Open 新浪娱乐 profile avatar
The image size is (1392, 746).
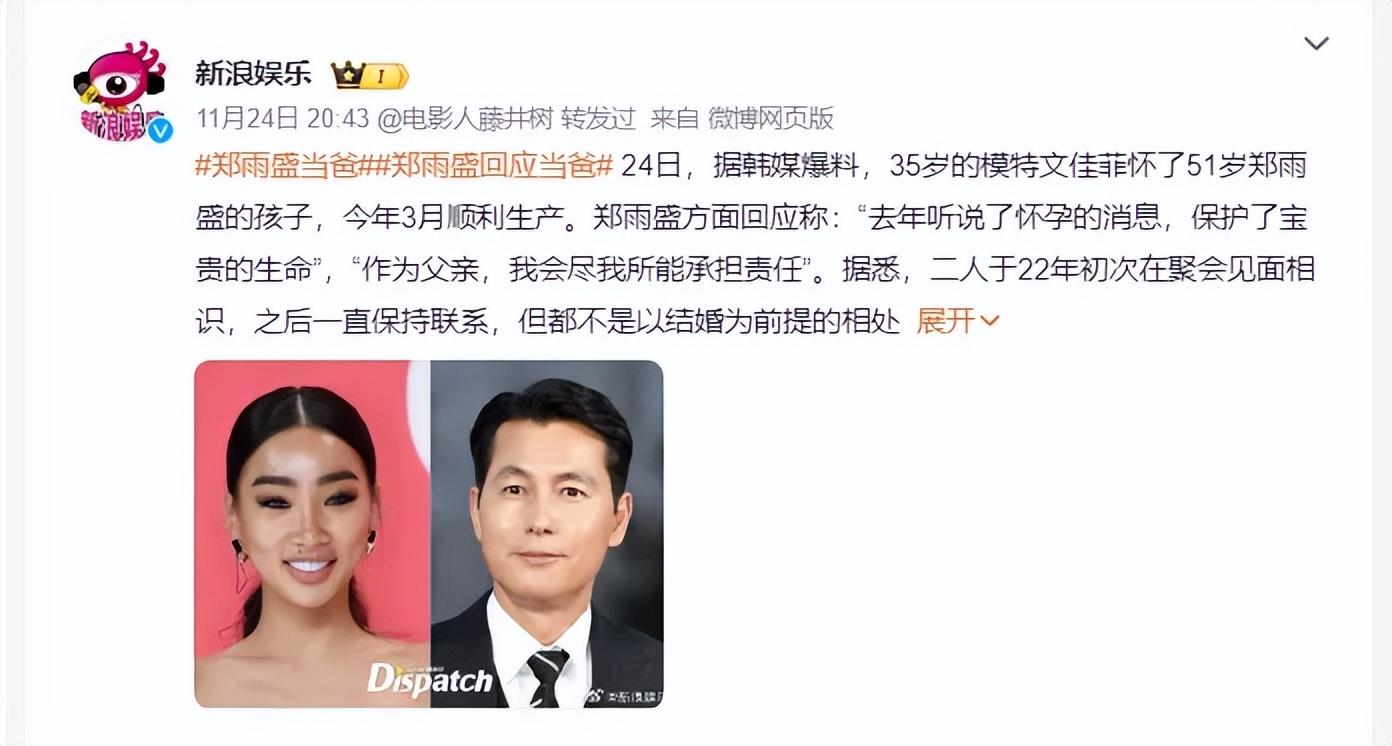click(120, 91)
